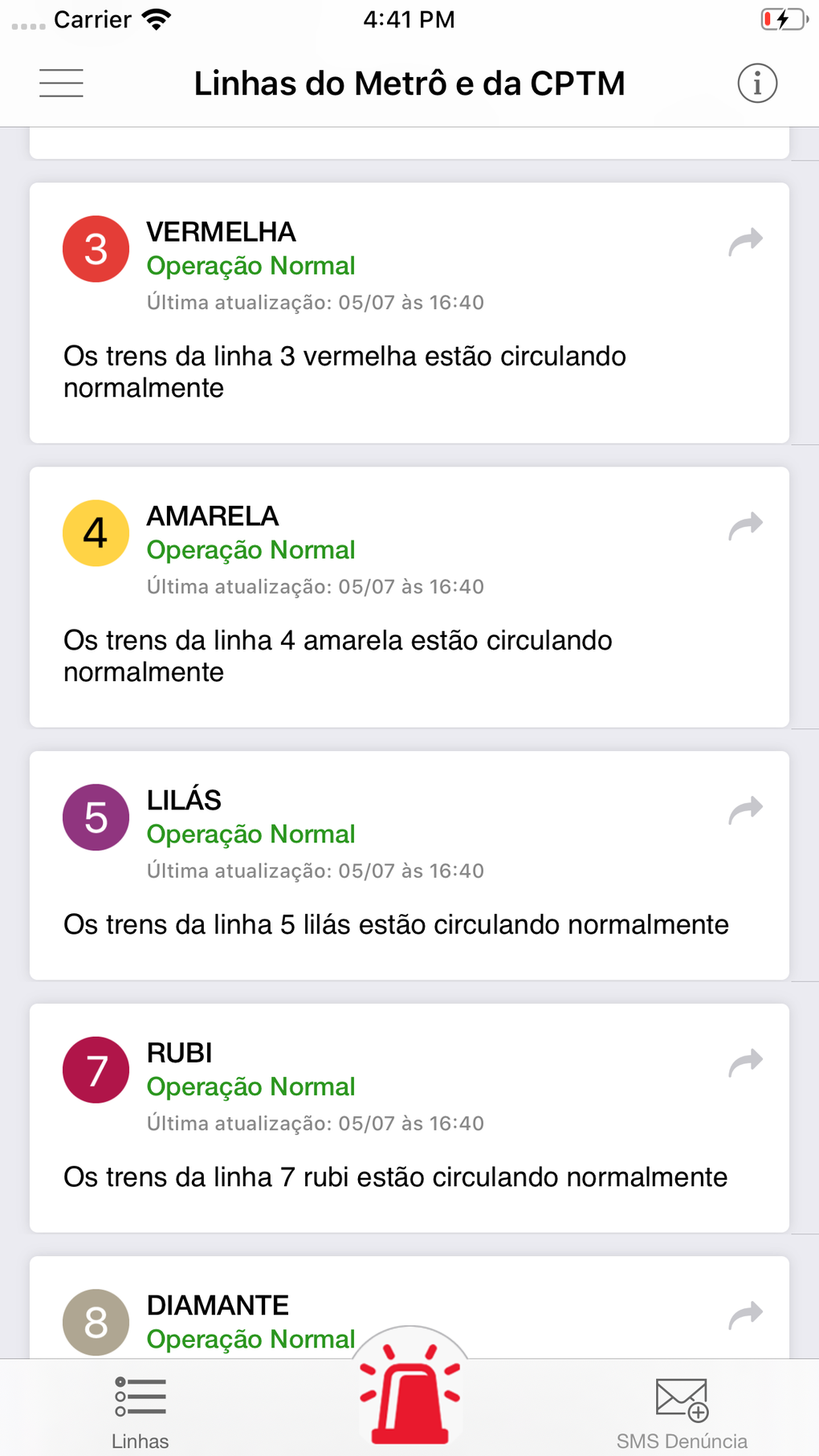Open the info button in the header
The width and height of the screenshot is (819, 1456).
[x=757, y=84]
